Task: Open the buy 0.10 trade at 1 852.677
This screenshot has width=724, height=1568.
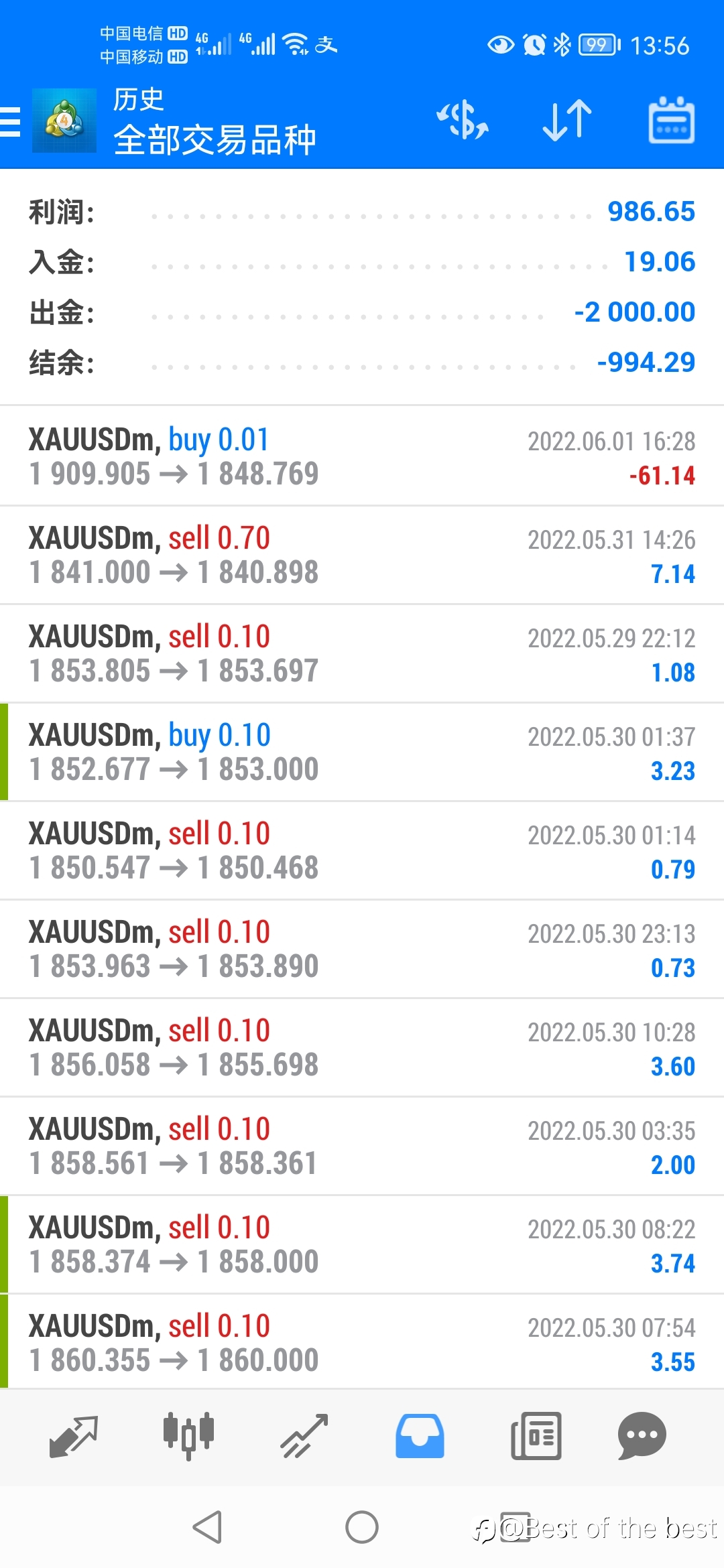Action: click(362, 752)
